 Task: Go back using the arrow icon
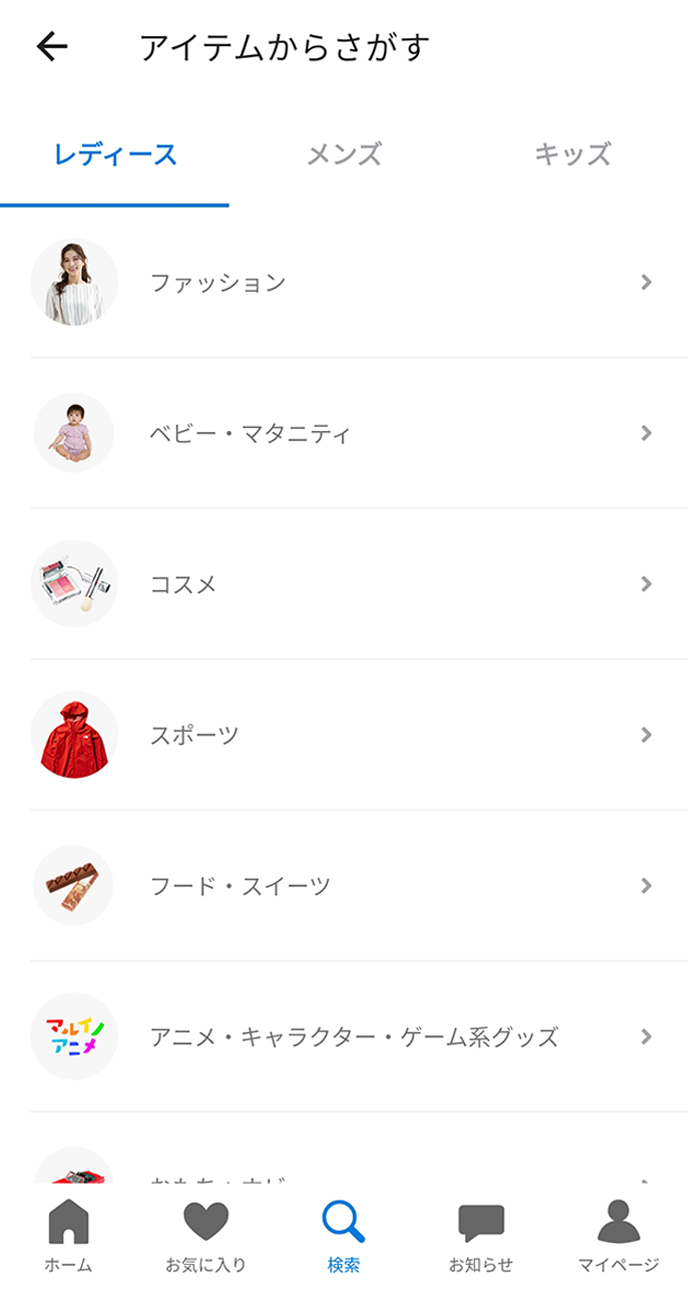point(52,47)
